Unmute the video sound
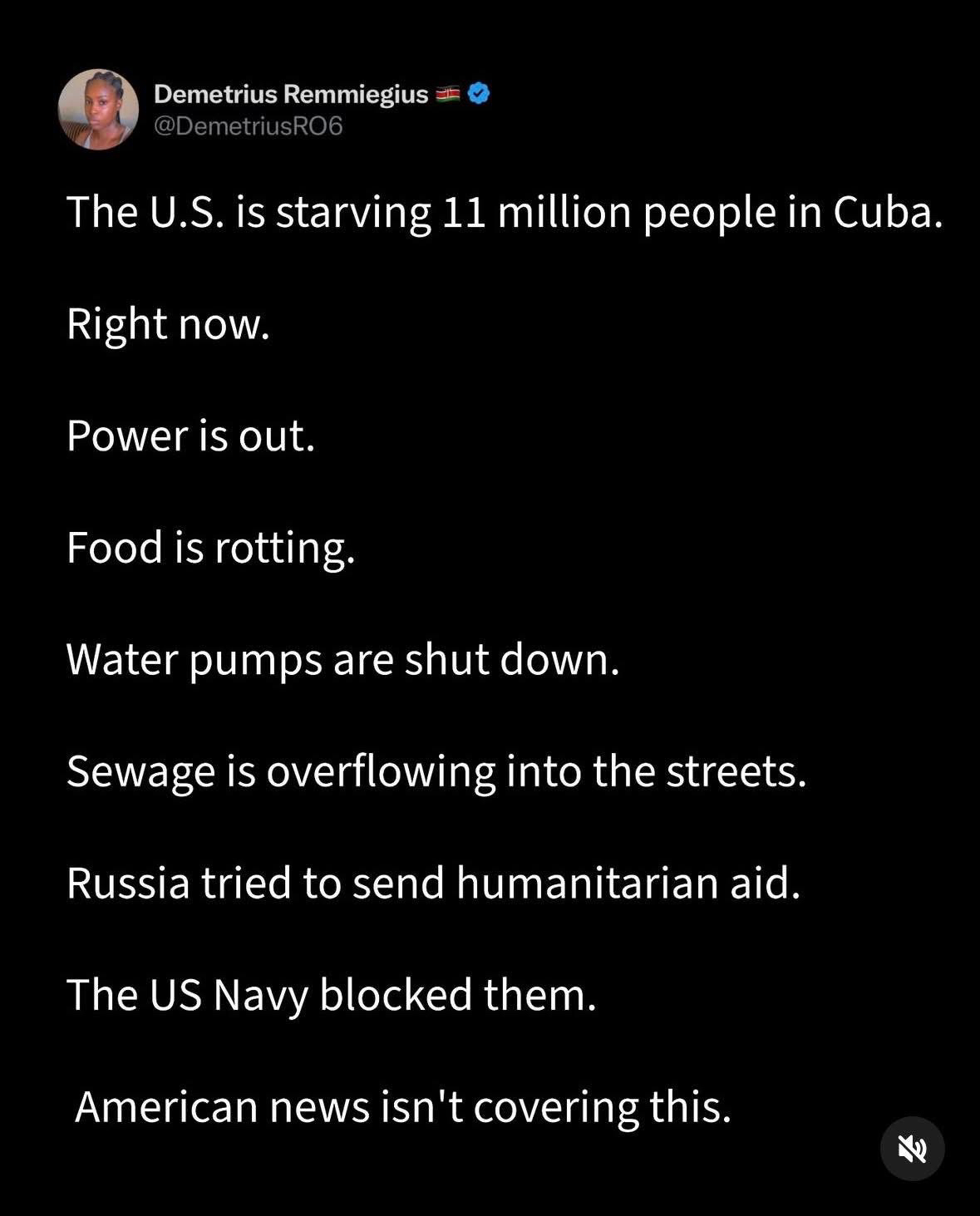The image size is (980, 1216). click(x=912, y=1149)
